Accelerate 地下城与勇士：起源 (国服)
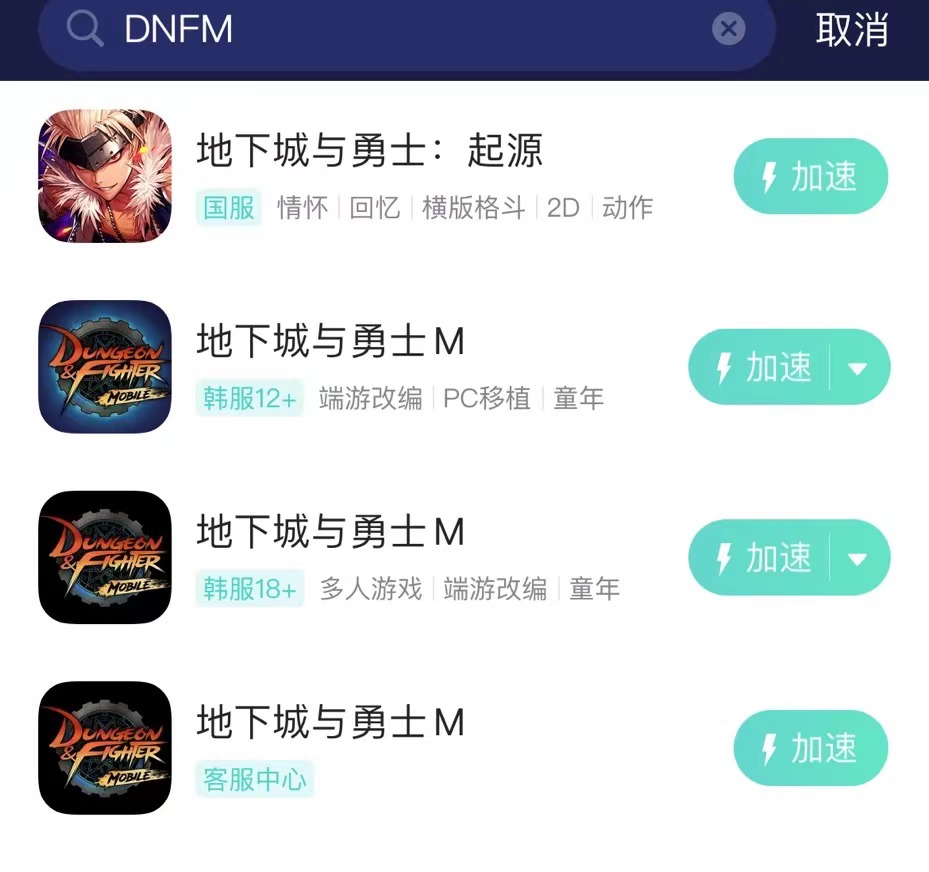The width and height of the screenshot is (929, 872). (810, 177)
